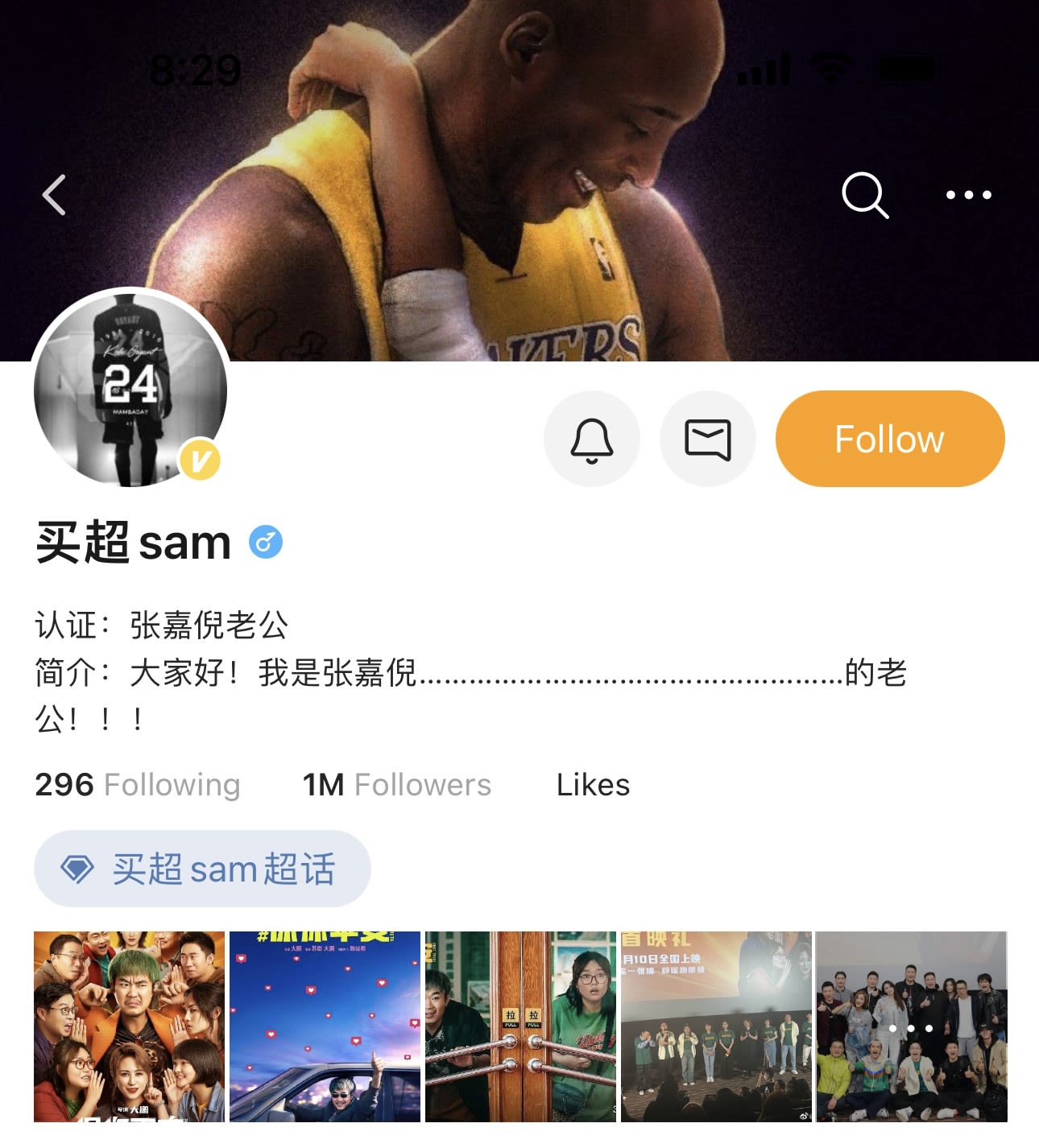1039x1148 pixels.
Task: Tap the notification bell for this user
Action: tap(592, 440)
